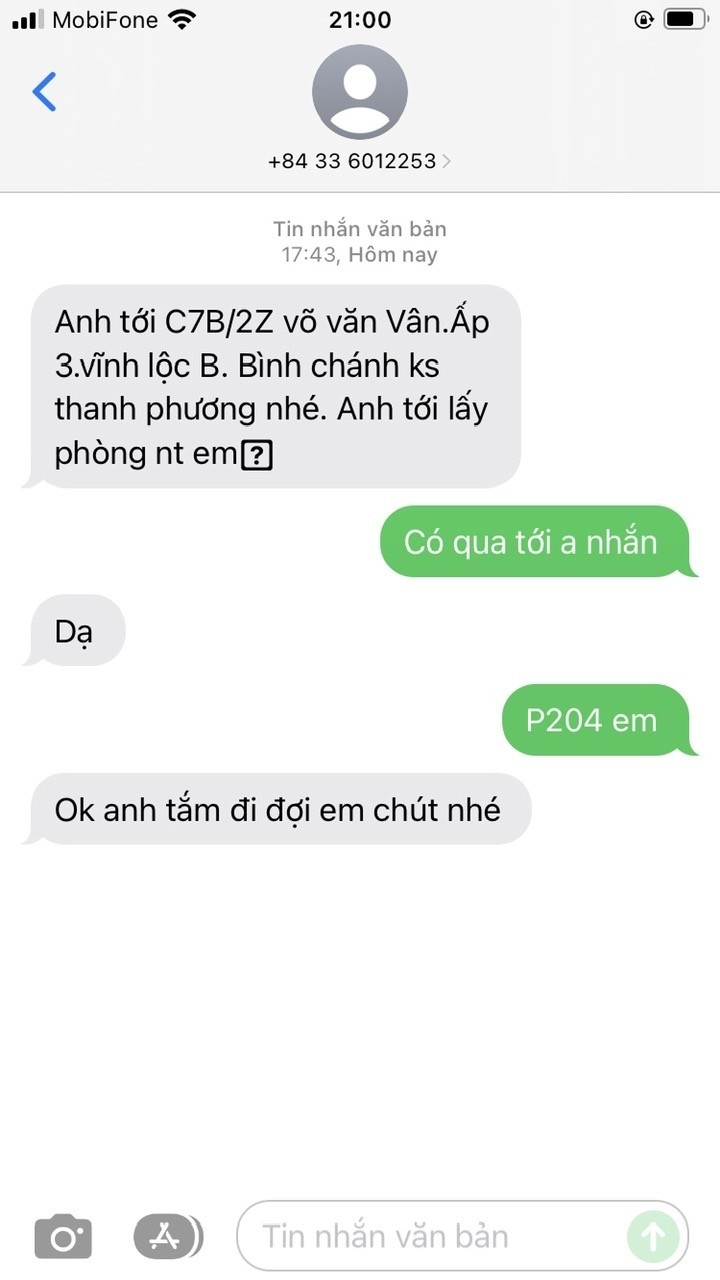This screenshot has height=1280, width=720.
Task: Open the App Store apps drawer
Action: (x=165, y=1237)
